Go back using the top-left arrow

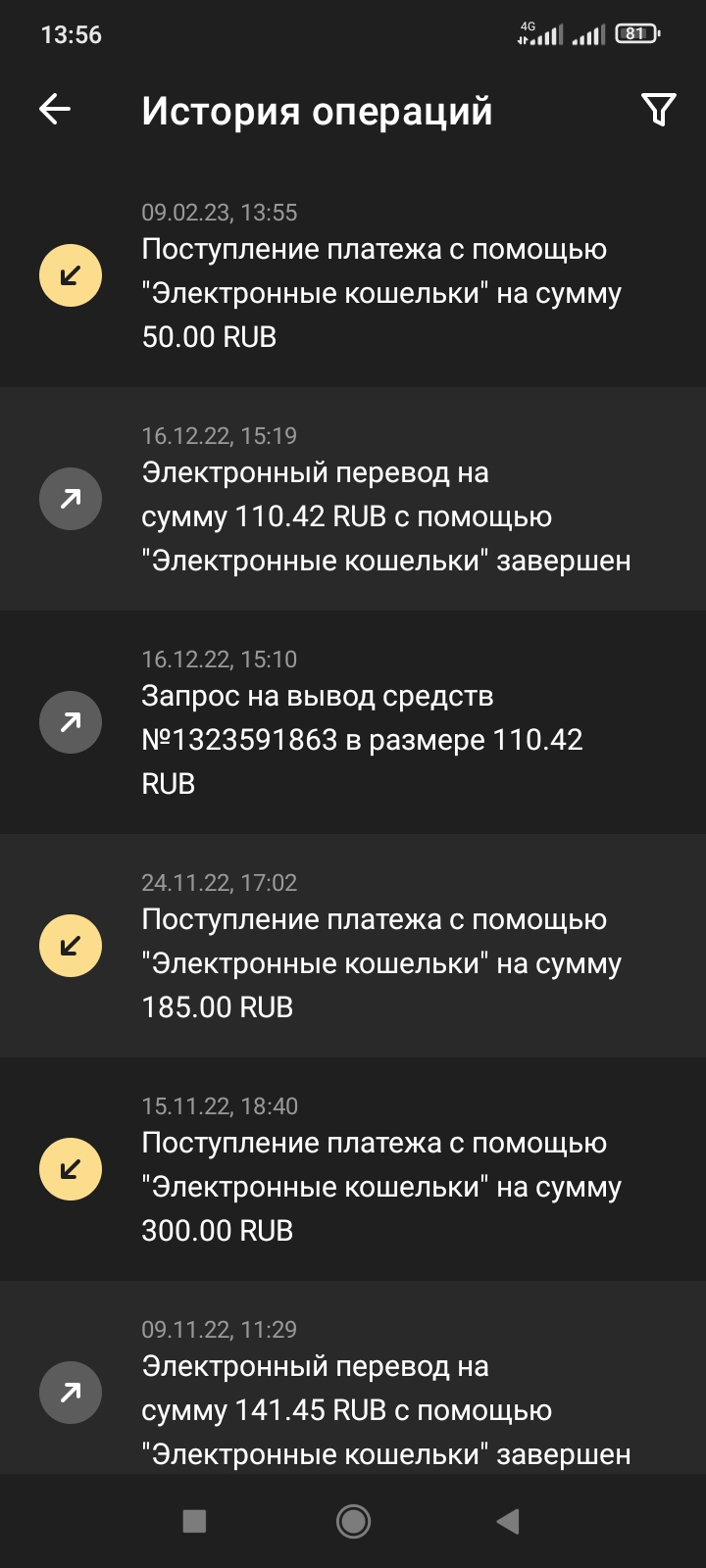[x=55, y=109]
